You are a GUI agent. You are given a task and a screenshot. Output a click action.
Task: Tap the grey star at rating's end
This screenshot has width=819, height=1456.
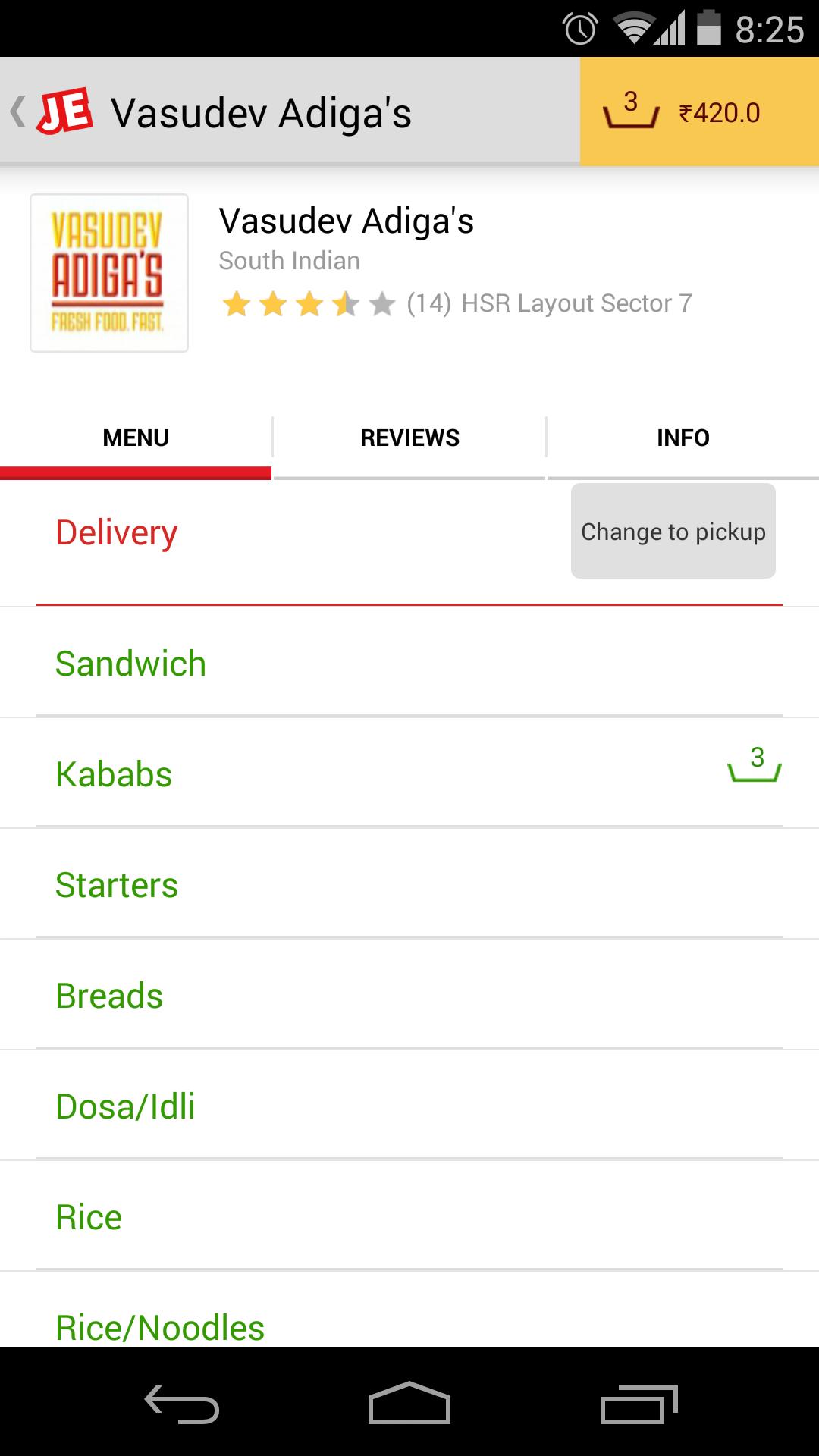coord(381,303)
